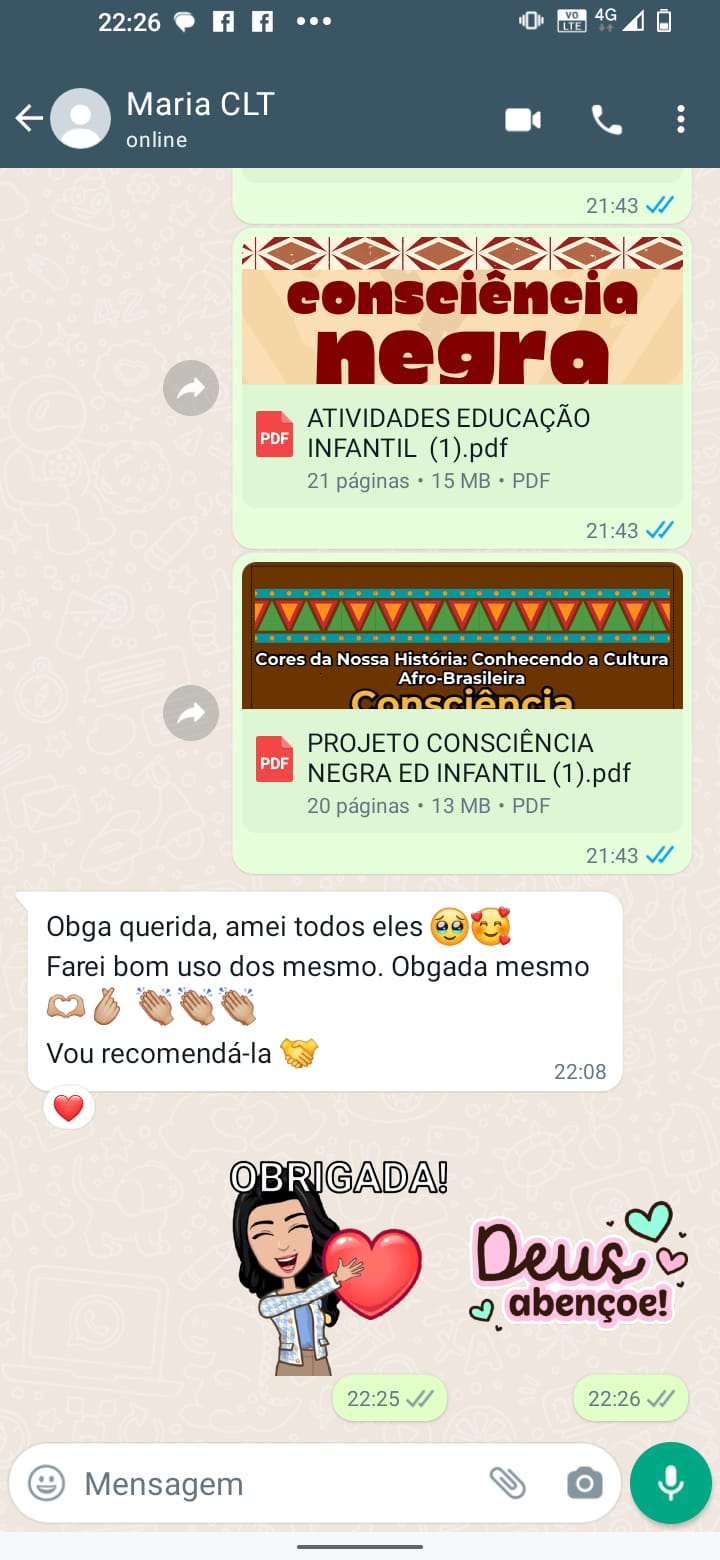Open the overflow menu
The width and height of the screenshot is (720, 1560).
pyautogui.click(x=680, y=120)
